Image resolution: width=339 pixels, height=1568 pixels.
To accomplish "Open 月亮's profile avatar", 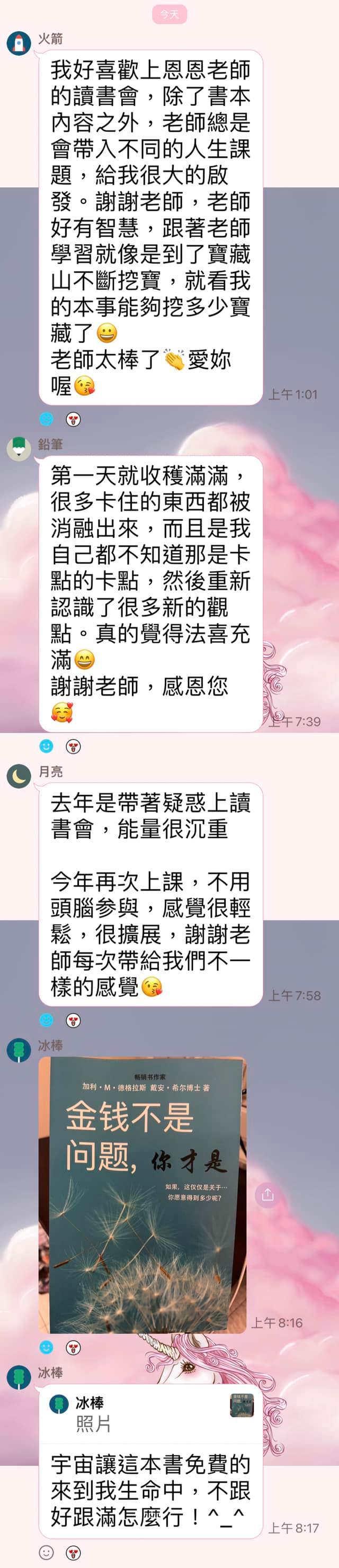I will point(18,776).
